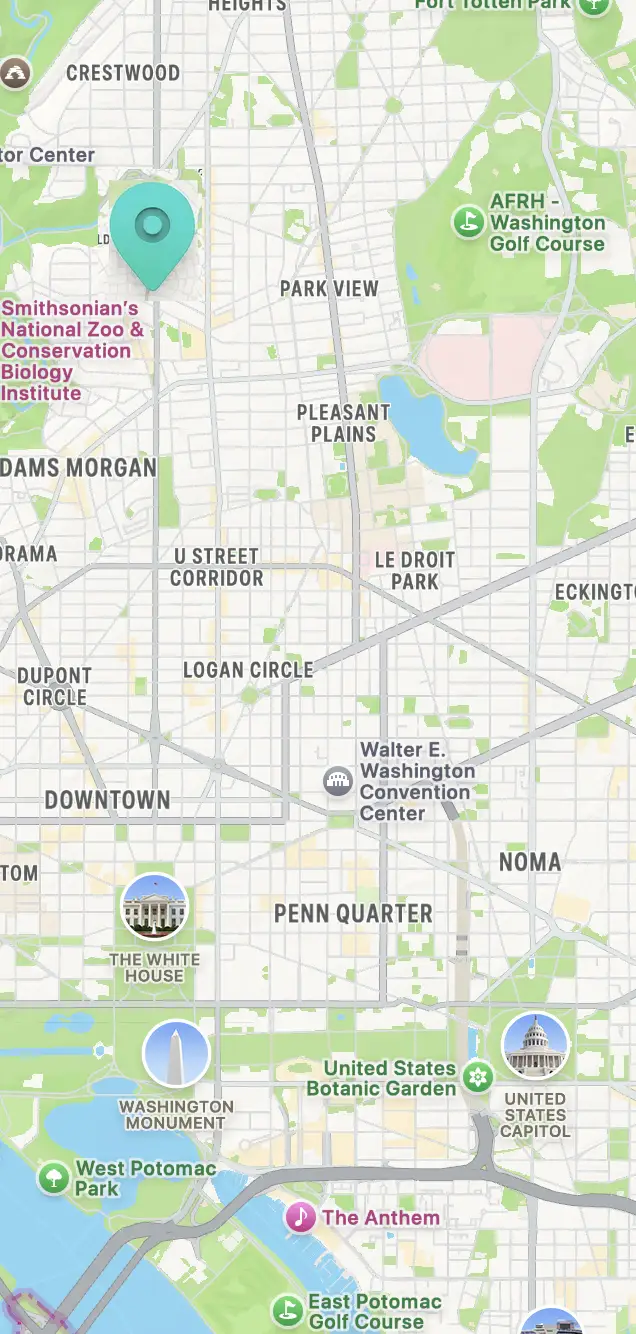The height and width of the screenshot is (1334, 636).
Task: Tap the teal dropped pin marker
Action: (152, 233)
